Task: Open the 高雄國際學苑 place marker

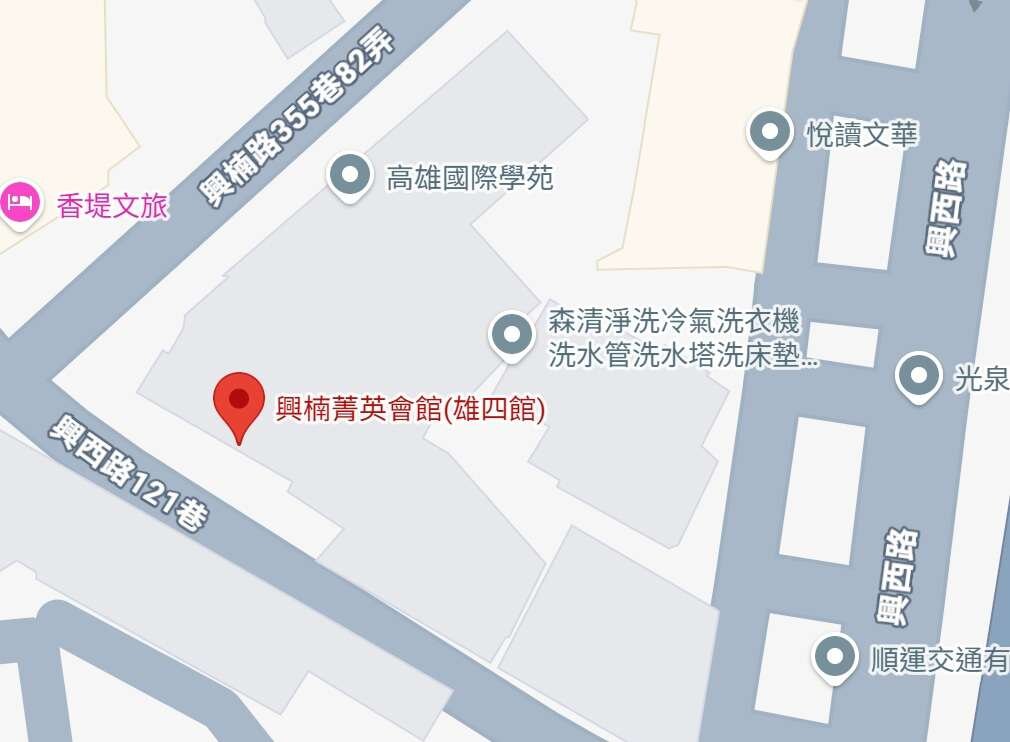Action: pyautogui.click(x=350, y=175)
